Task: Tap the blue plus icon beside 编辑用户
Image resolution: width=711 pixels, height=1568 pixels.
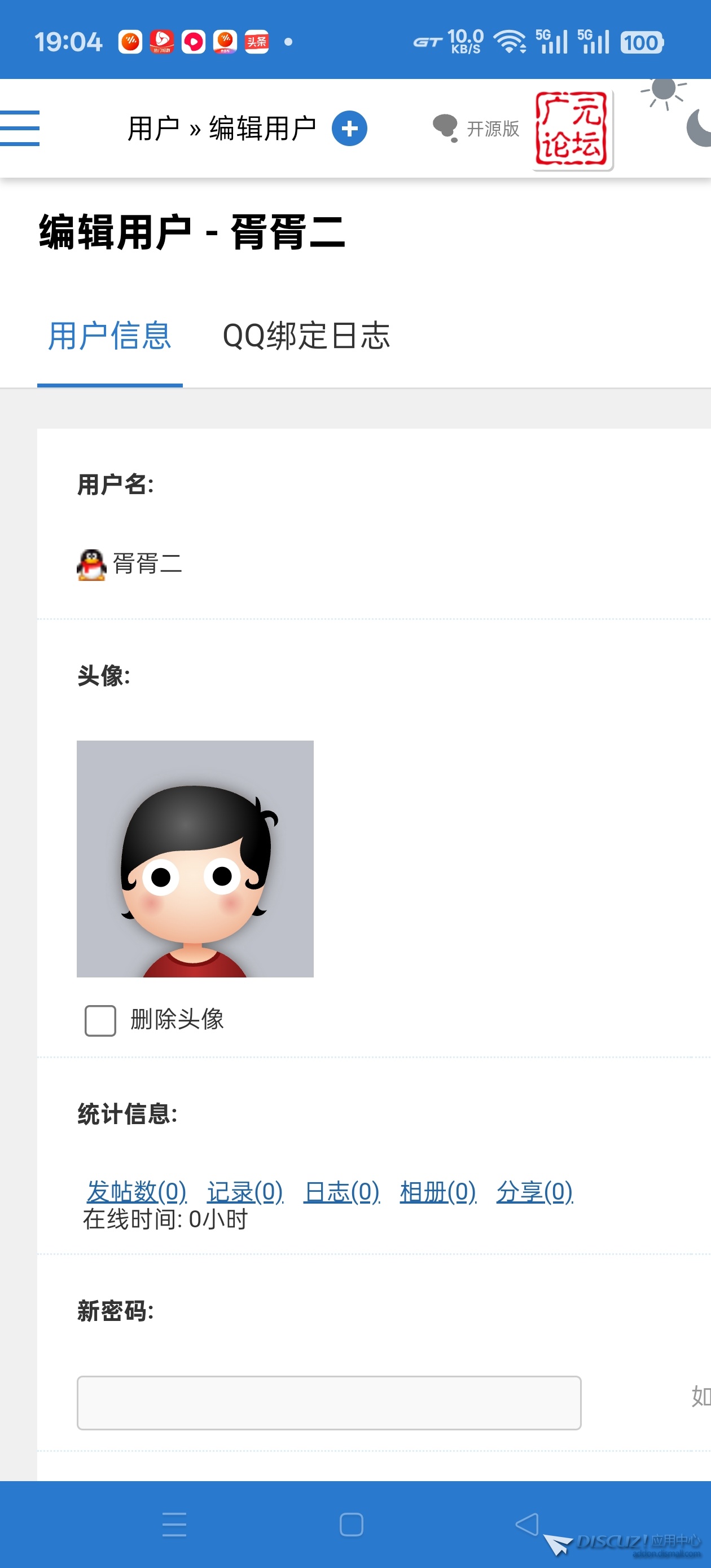Action: coord(349,129)
